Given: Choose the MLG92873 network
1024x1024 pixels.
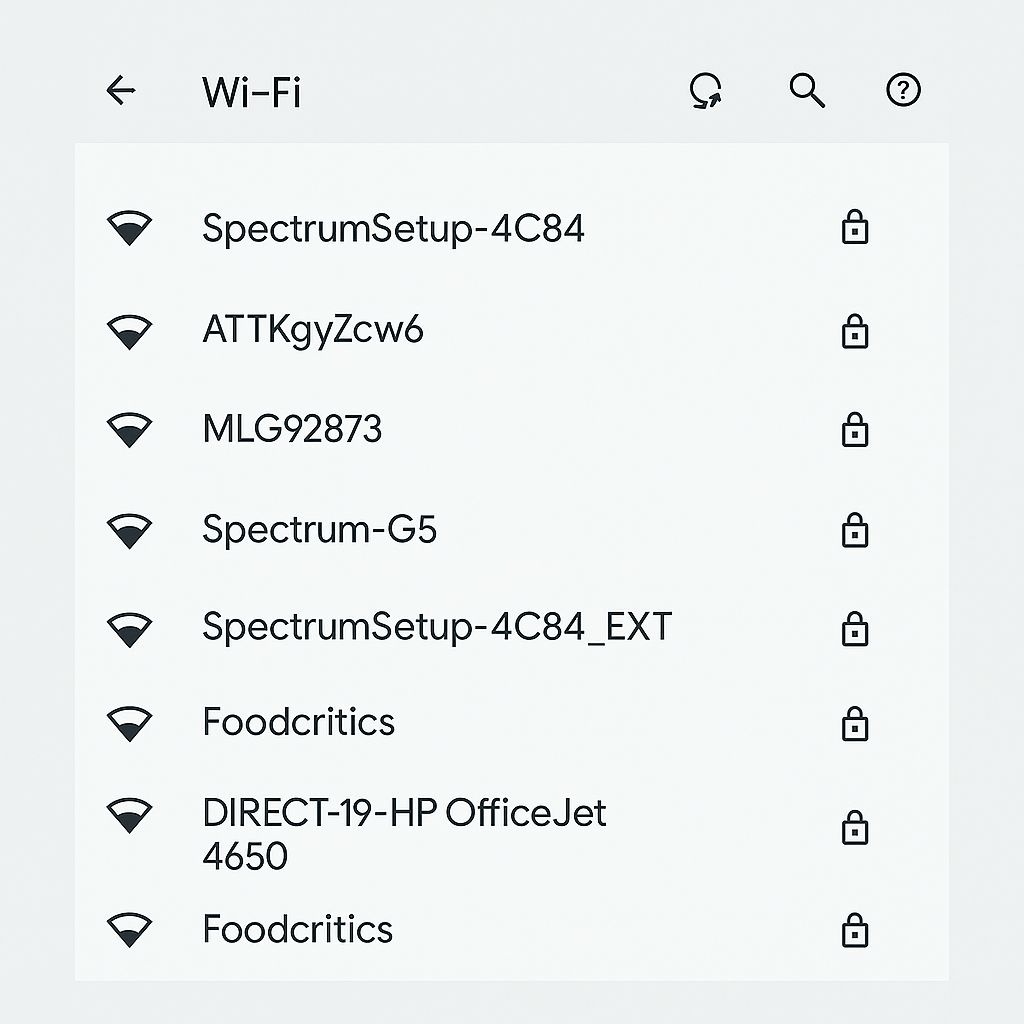Looking at the screenshot, I should [292, 430].
